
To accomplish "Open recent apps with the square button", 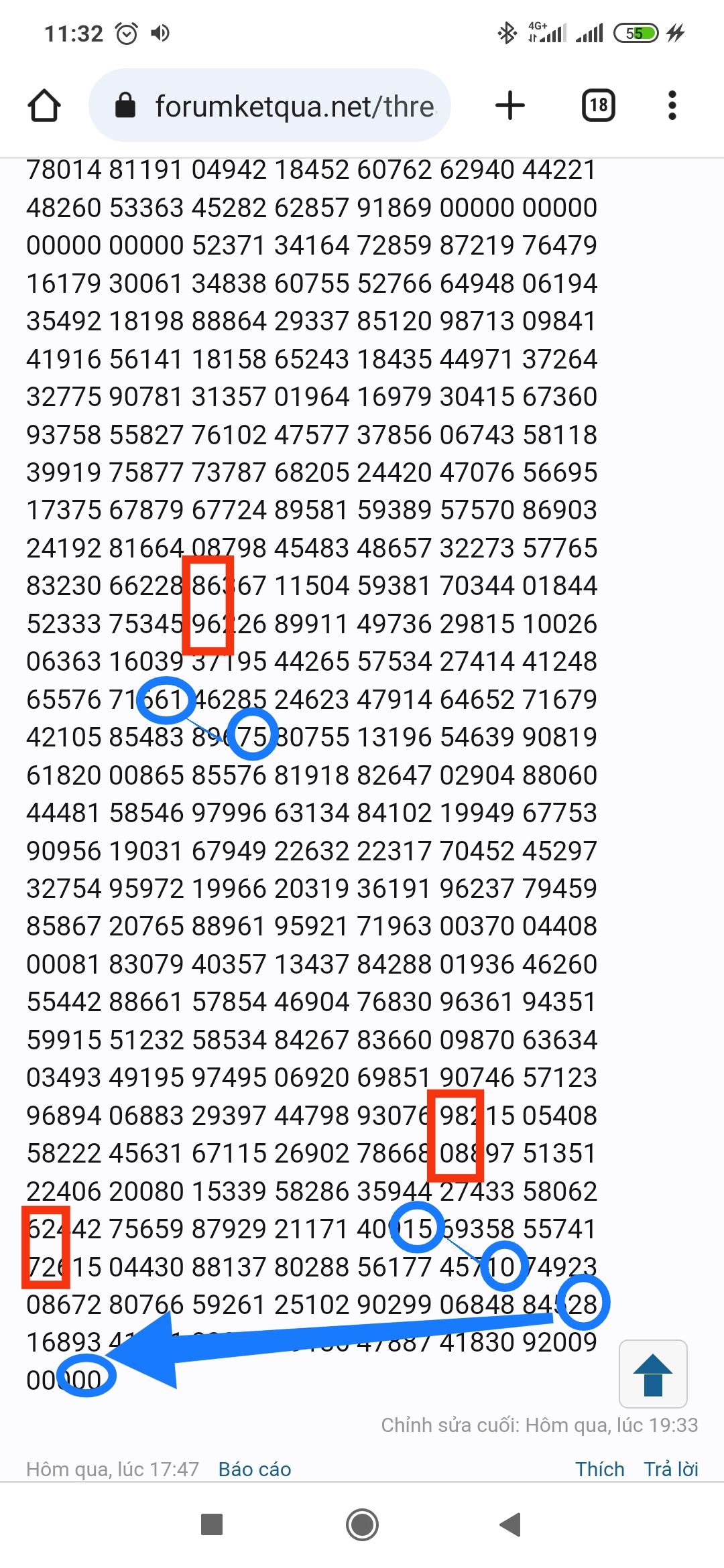I will [x=212, y=1524].
